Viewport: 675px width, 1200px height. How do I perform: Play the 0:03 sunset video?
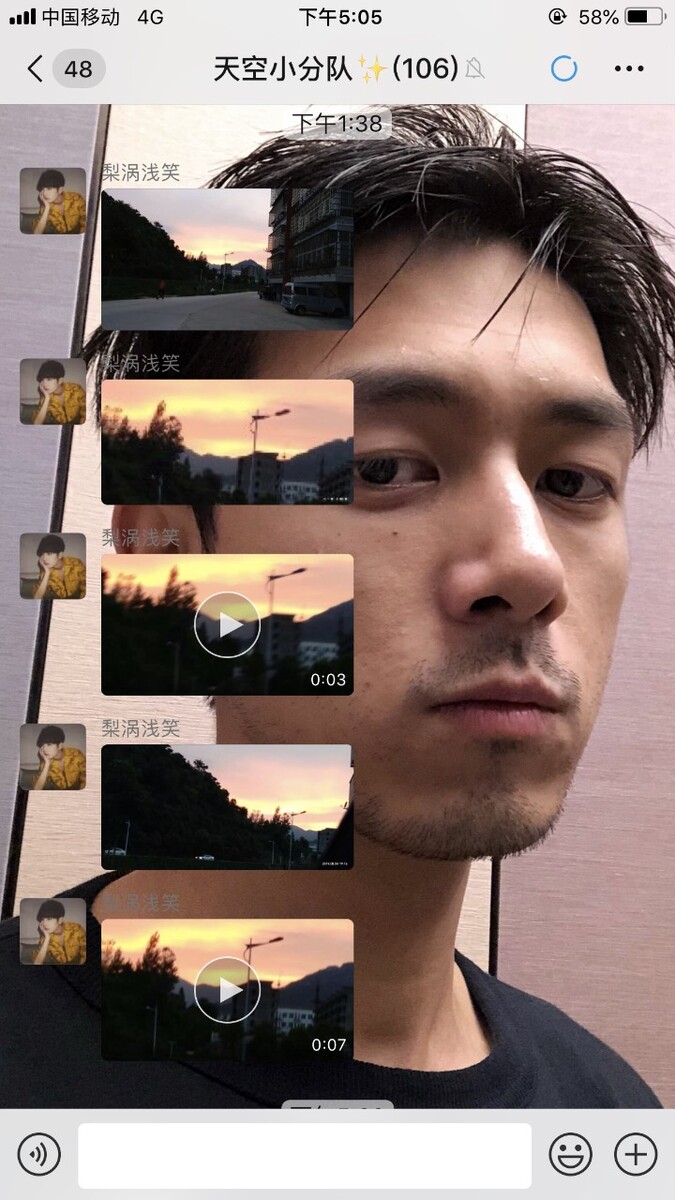point(227,625)
